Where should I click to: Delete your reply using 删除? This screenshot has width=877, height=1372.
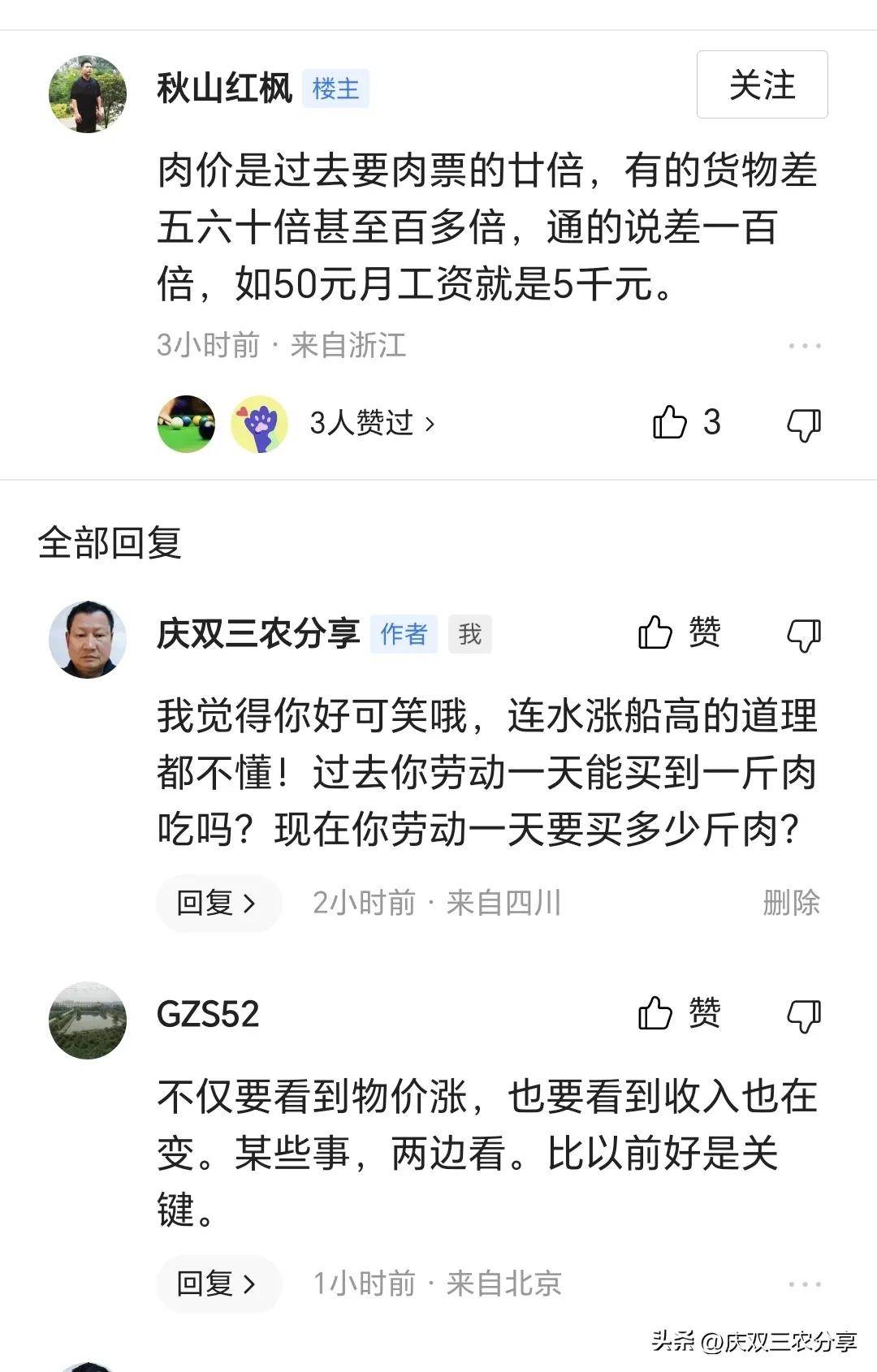coord(793,903)
